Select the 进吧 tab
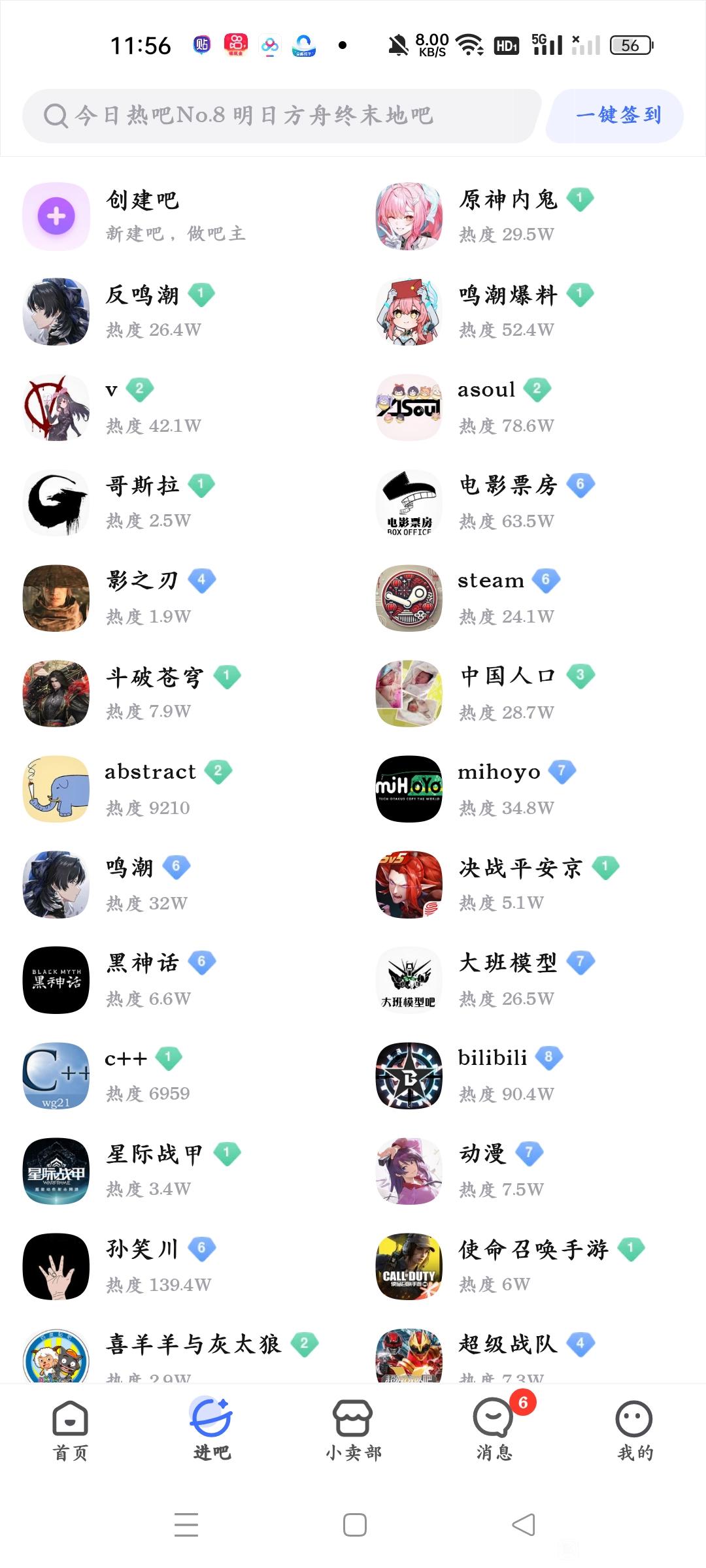Image resolution: width=706 pixels, height=1568 pixels. coord(212,1429)
